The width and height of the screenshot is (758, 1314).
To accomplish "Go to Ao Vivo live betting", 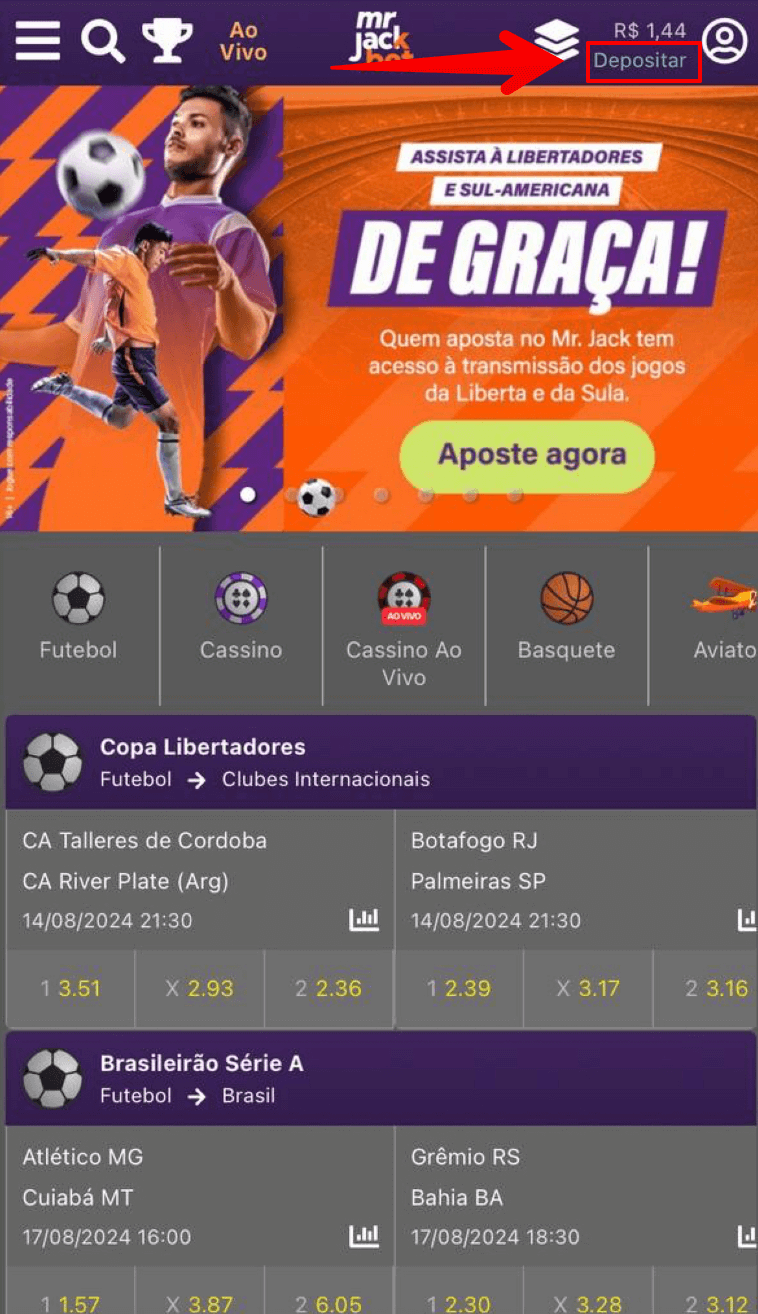I will tap(243, 41).
